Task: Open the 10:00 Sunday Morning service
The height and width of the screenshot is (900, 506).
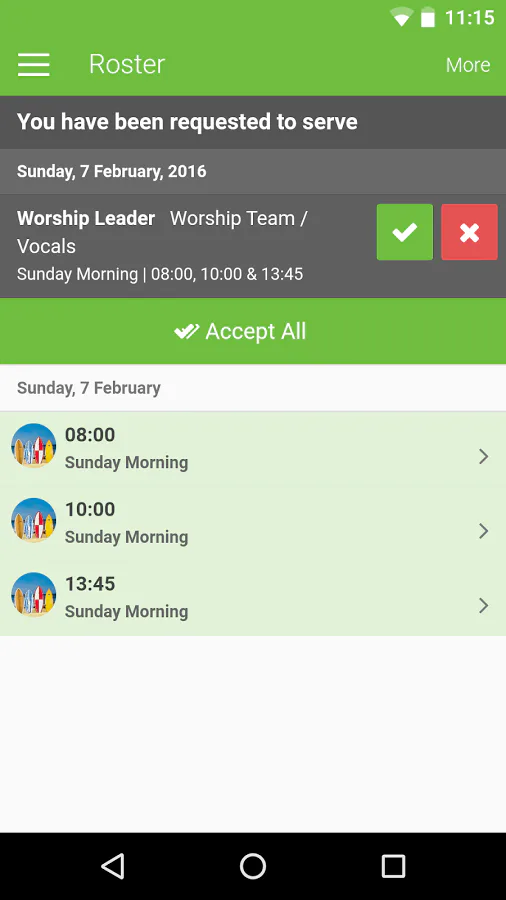Action: (x=253, y=523)
